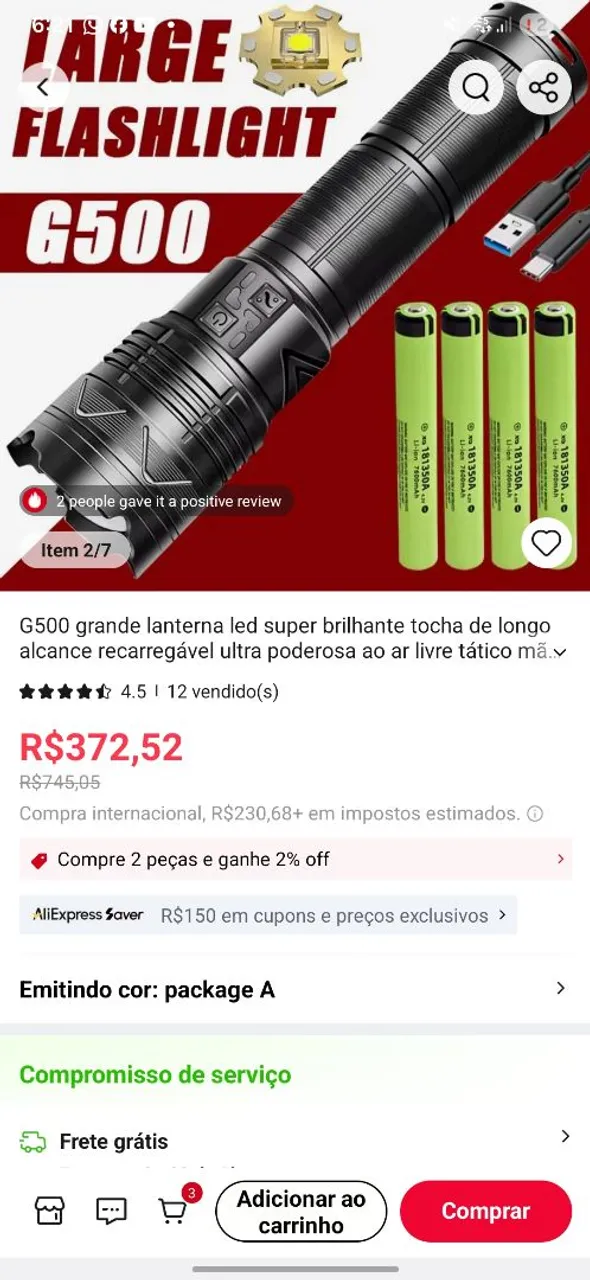The image size is (590, 1280).
Task: Open the shopping cart
Action: [175, 1209]
